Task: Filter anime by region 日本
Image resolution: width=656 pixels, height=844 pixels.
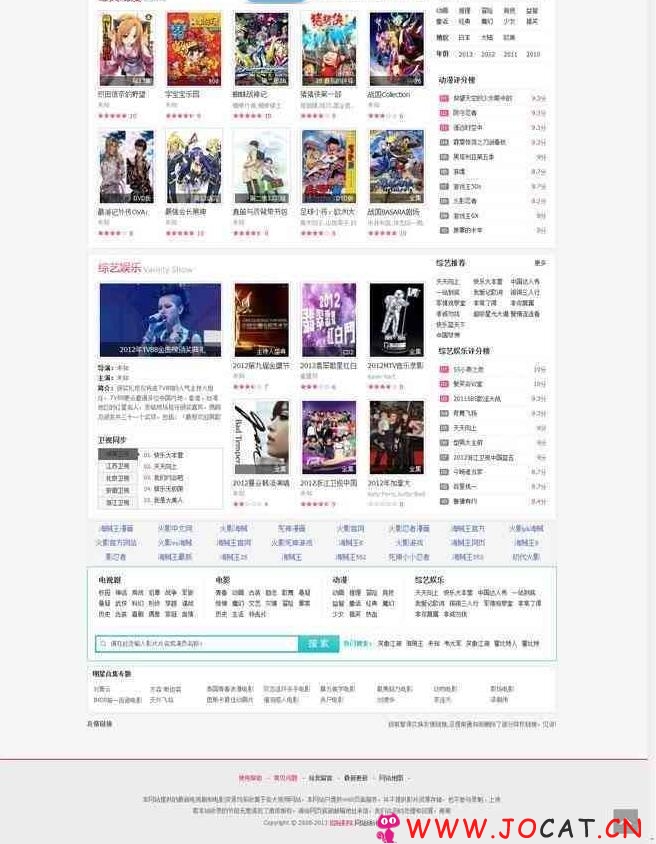Action: (464, 38)
